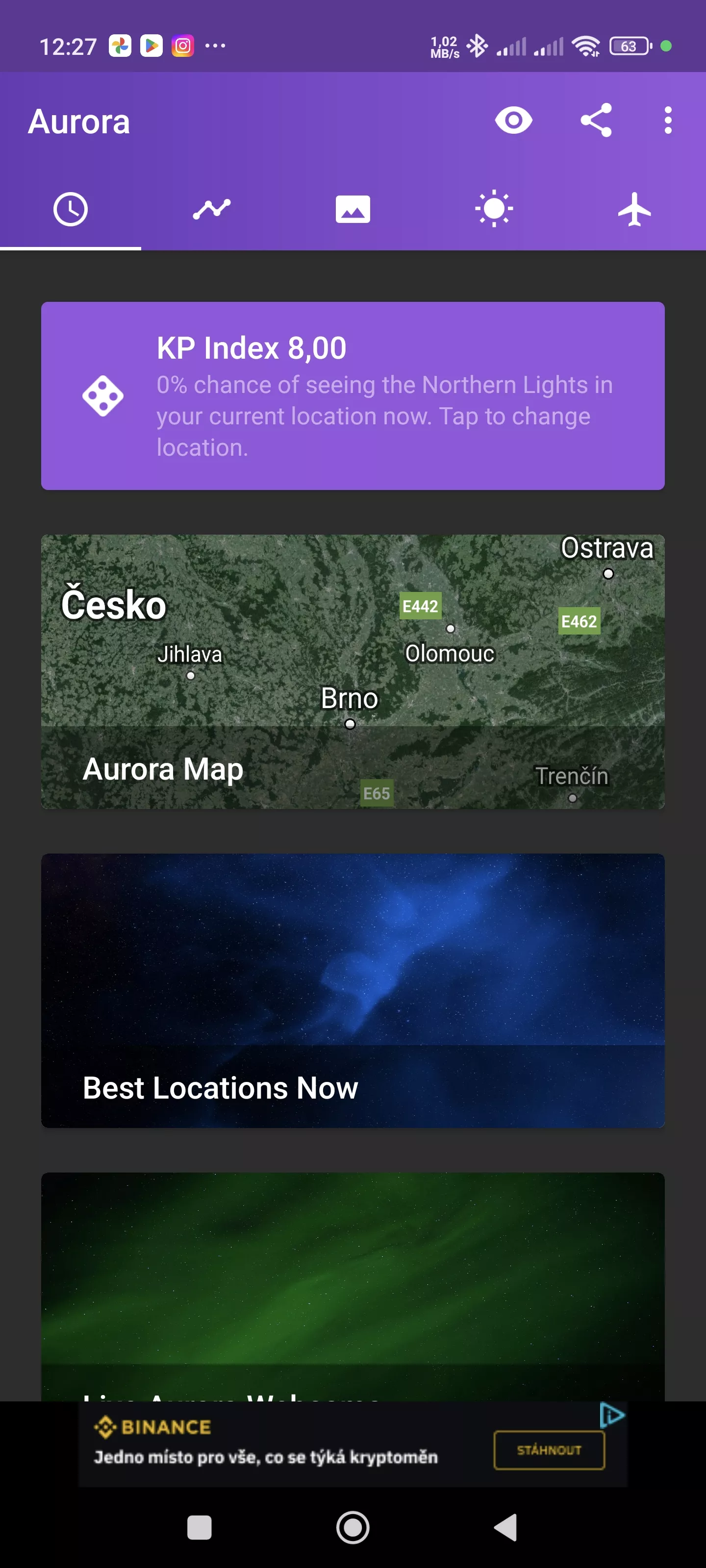Tap the eye icon in the app bar

pyautogui.click(x=513, y=121)
